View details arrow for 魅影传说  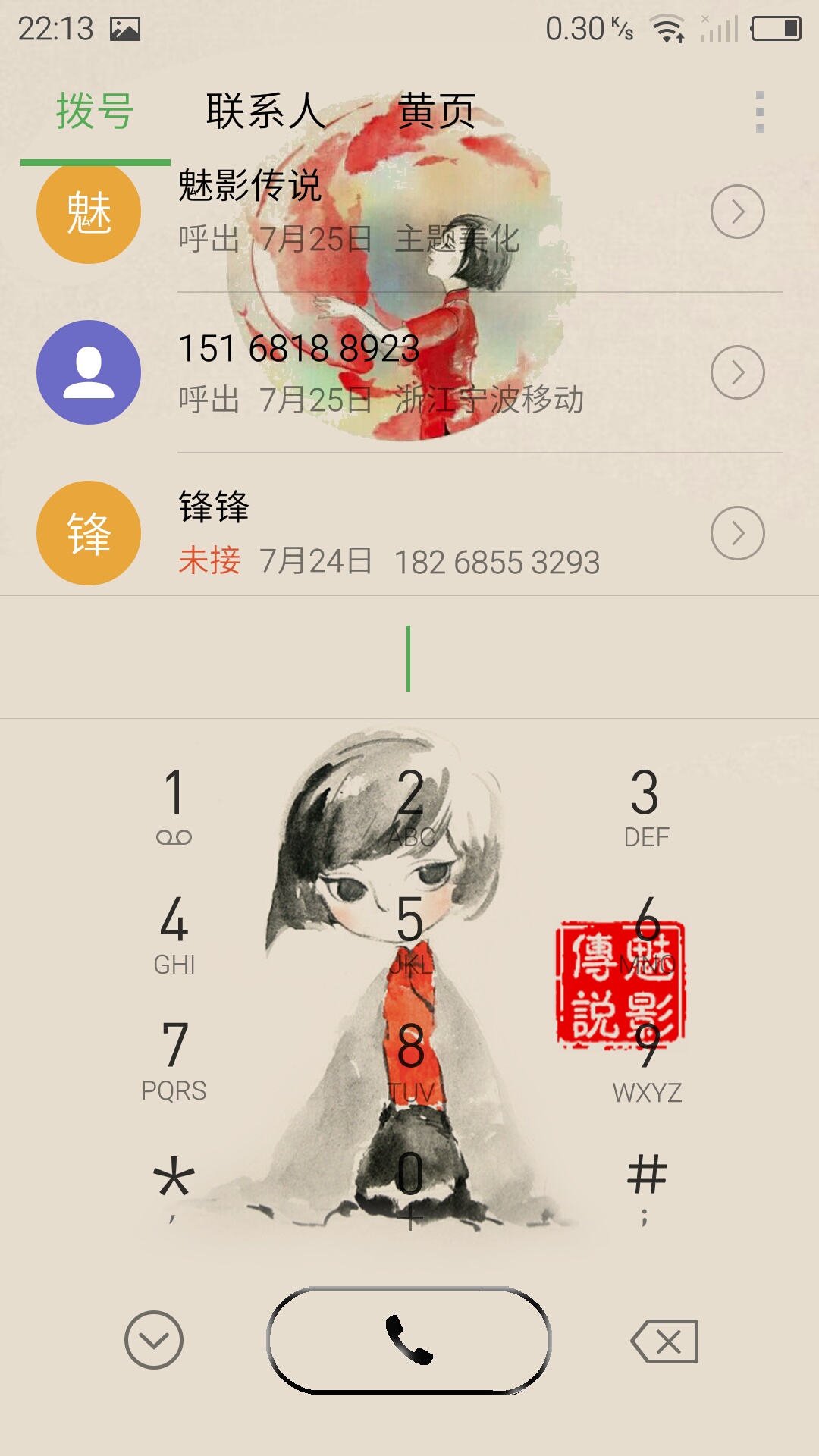(738, 212)
